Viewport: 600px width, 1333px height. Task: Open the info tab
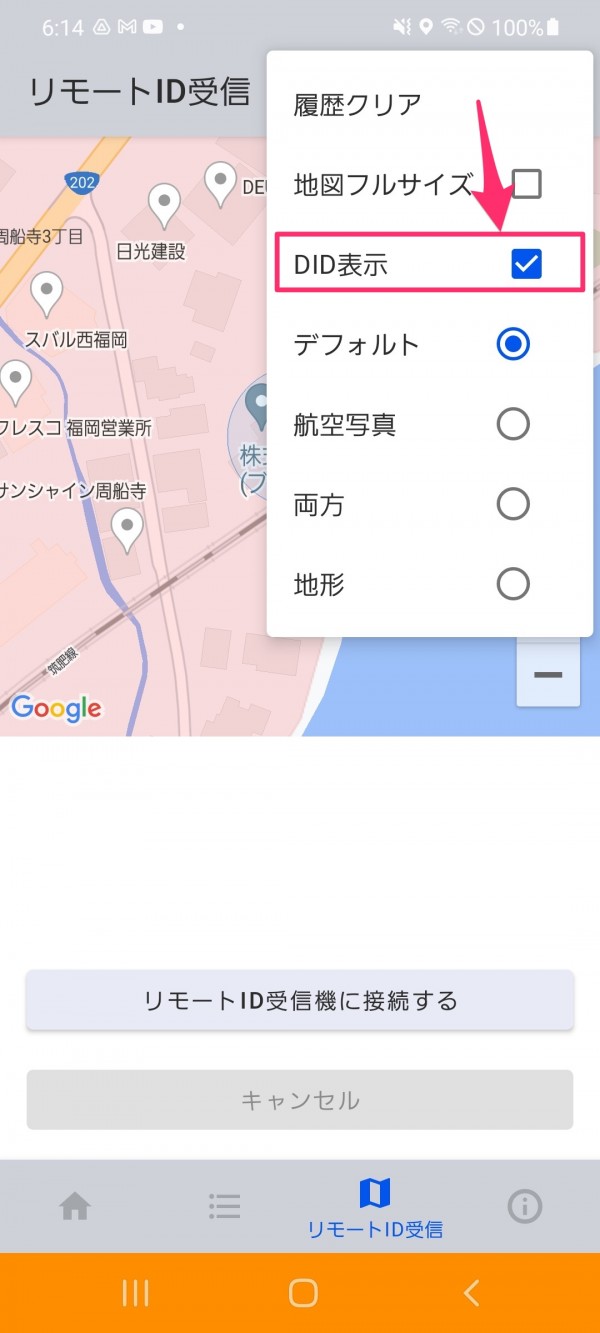525,1207
